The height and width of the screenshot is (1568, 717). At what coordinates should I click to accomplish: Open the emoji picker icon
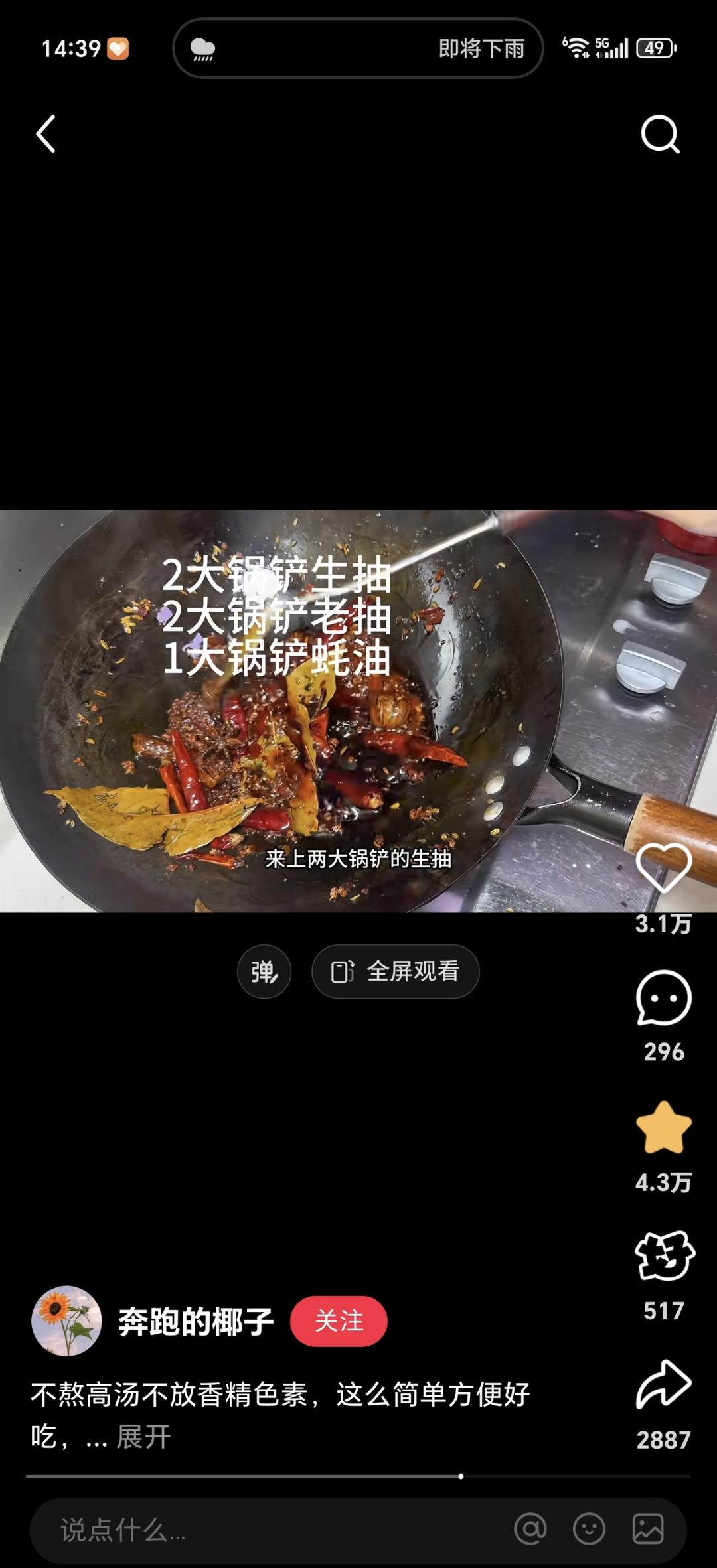point(589,1530)
